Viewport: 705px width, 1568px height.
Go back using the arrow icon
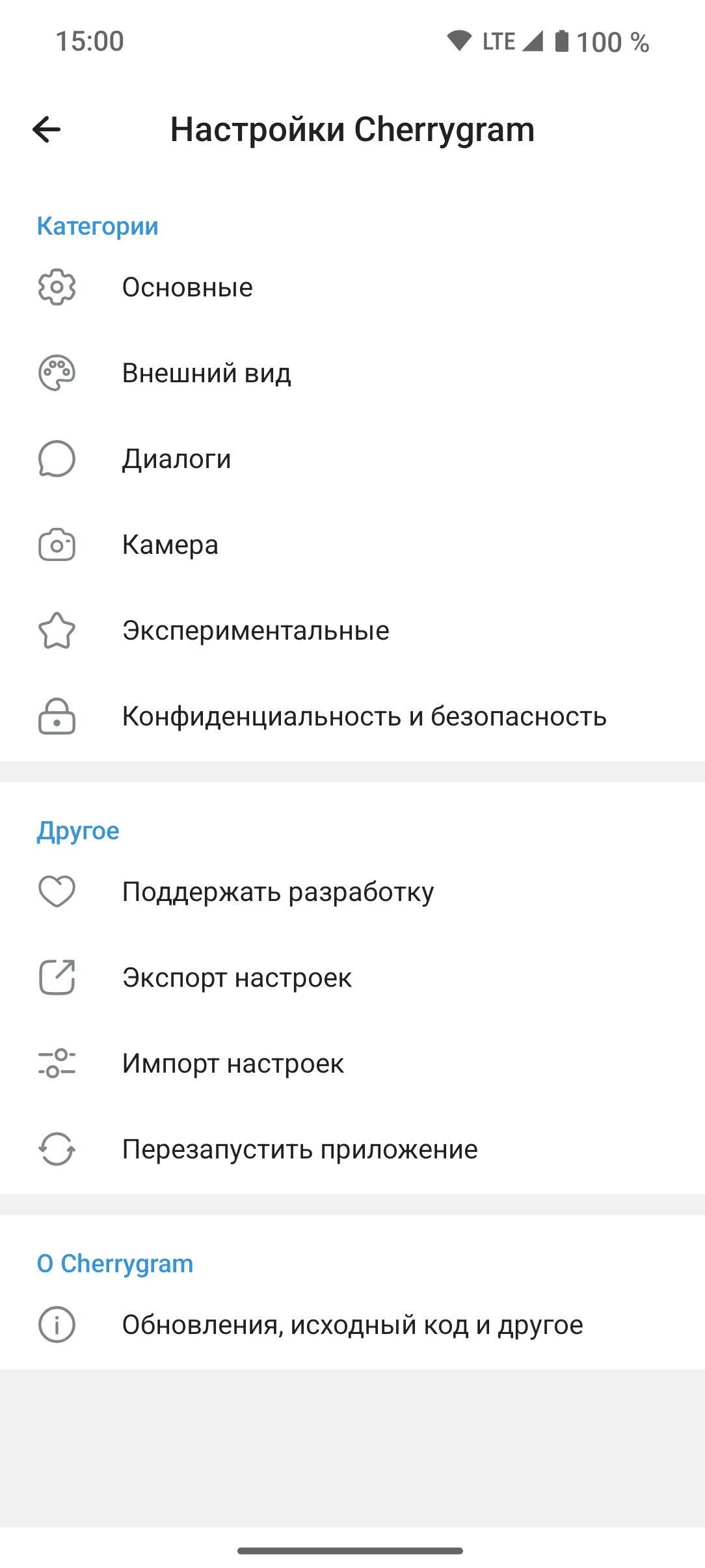click(47, 129)
